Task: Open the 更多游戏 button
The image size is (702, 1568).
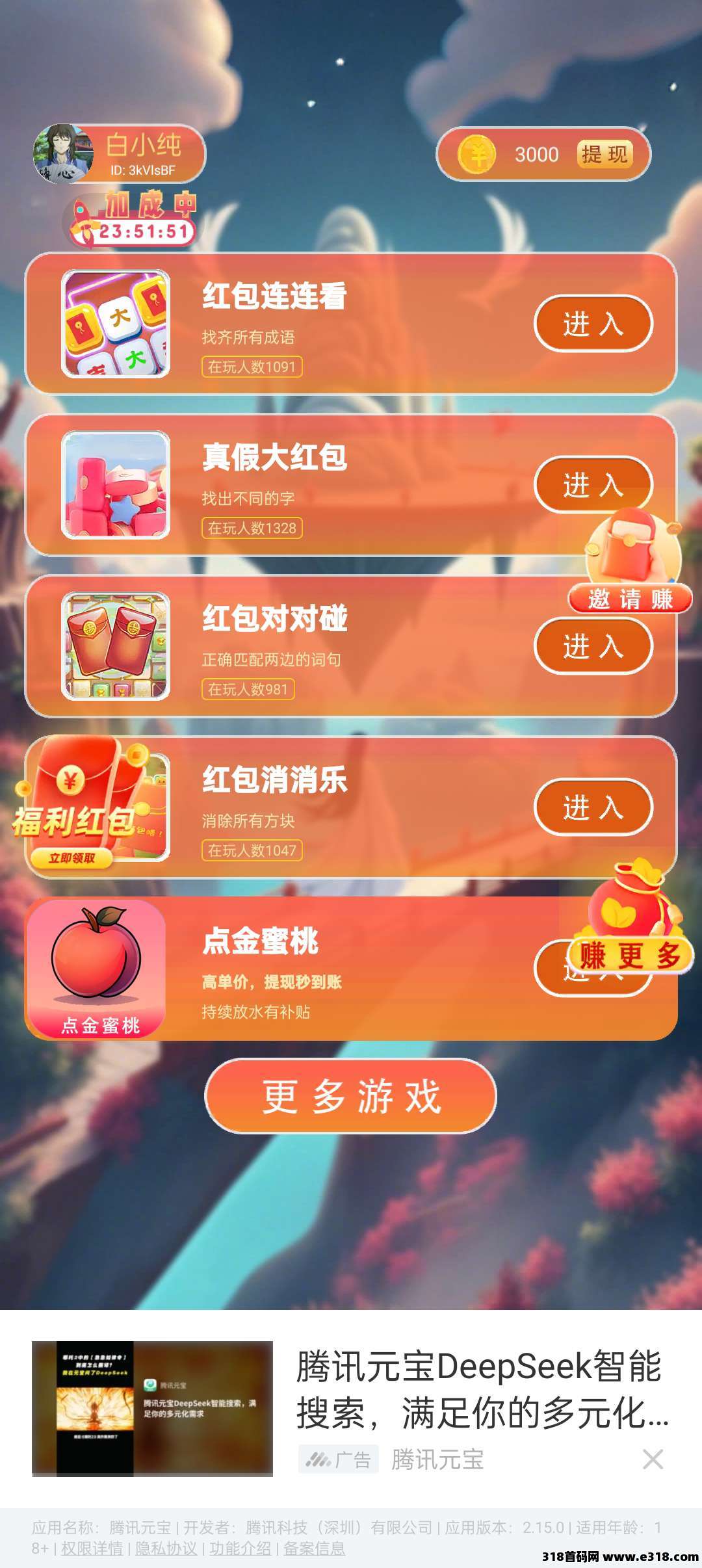Action: (x=351, y=1096)
